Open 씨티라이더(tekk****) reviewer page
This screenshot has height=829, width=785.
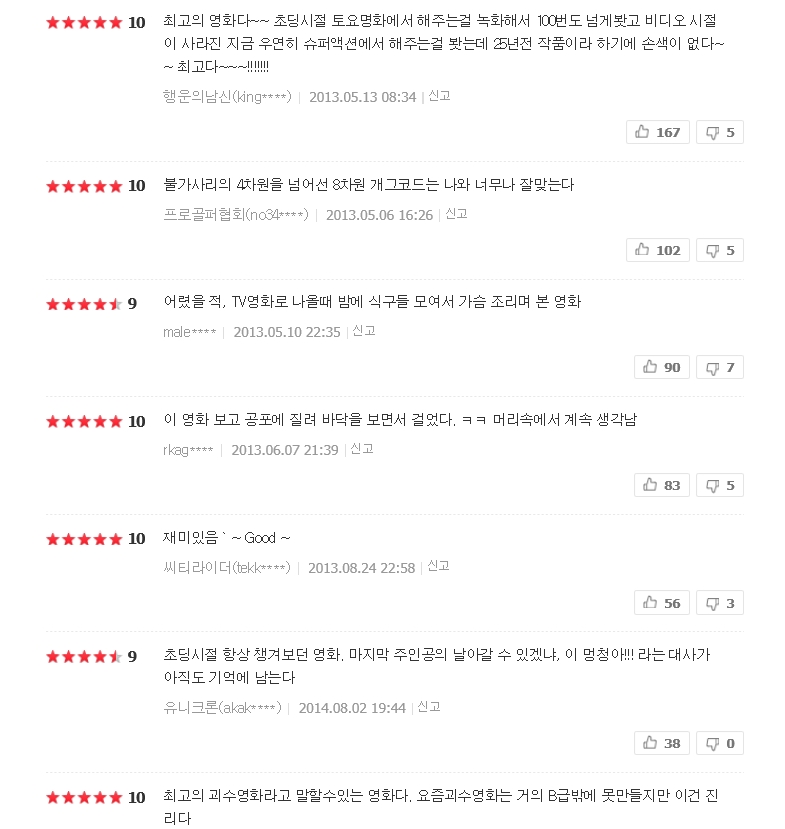pyautogui.click(x=227, y=567)
